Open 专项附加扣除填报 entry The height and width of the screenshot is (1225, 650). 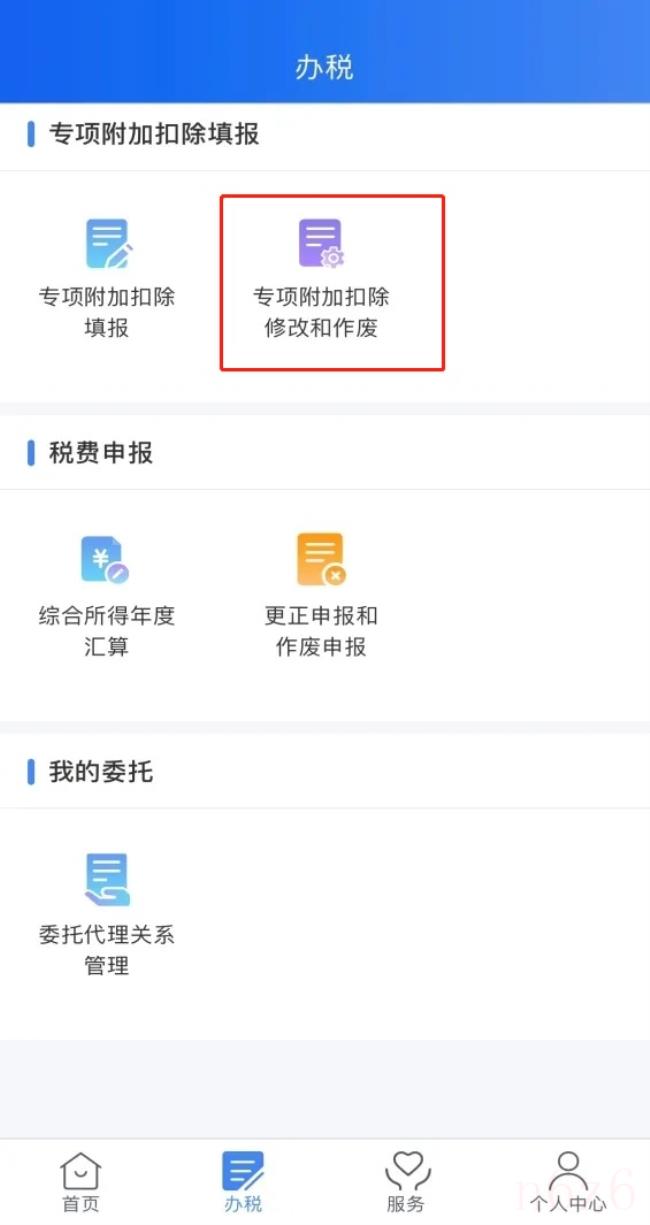(107, 279)
